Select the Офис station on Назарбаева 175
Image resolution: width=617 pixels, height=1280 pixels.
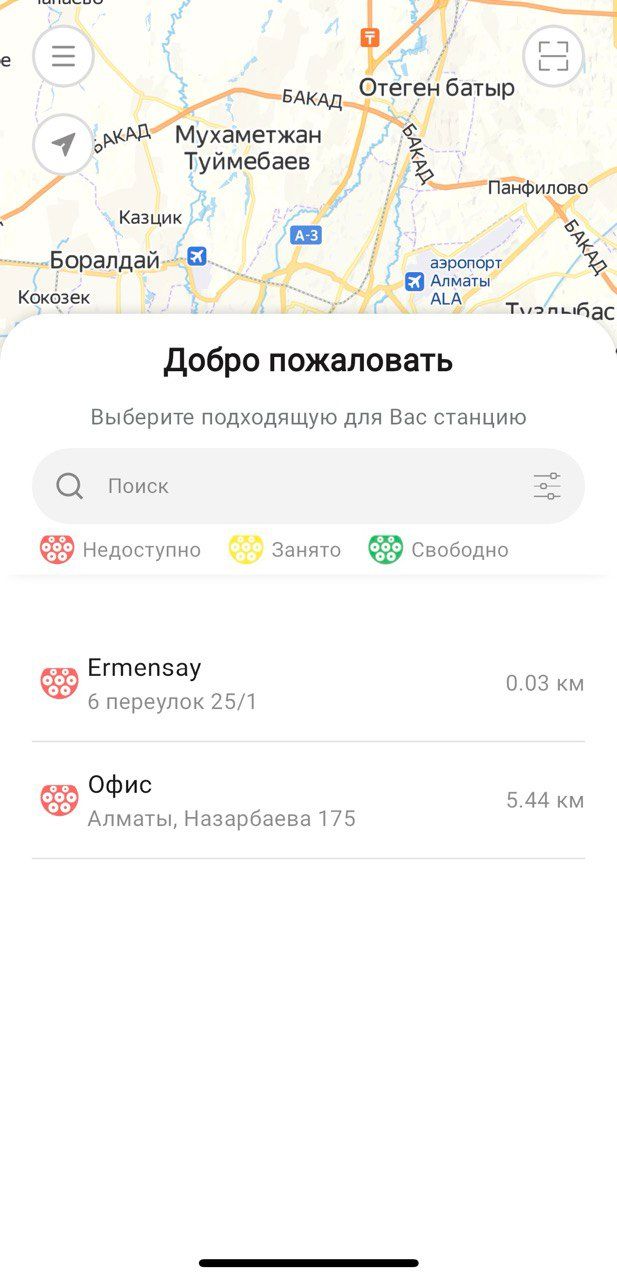[308, 801]
